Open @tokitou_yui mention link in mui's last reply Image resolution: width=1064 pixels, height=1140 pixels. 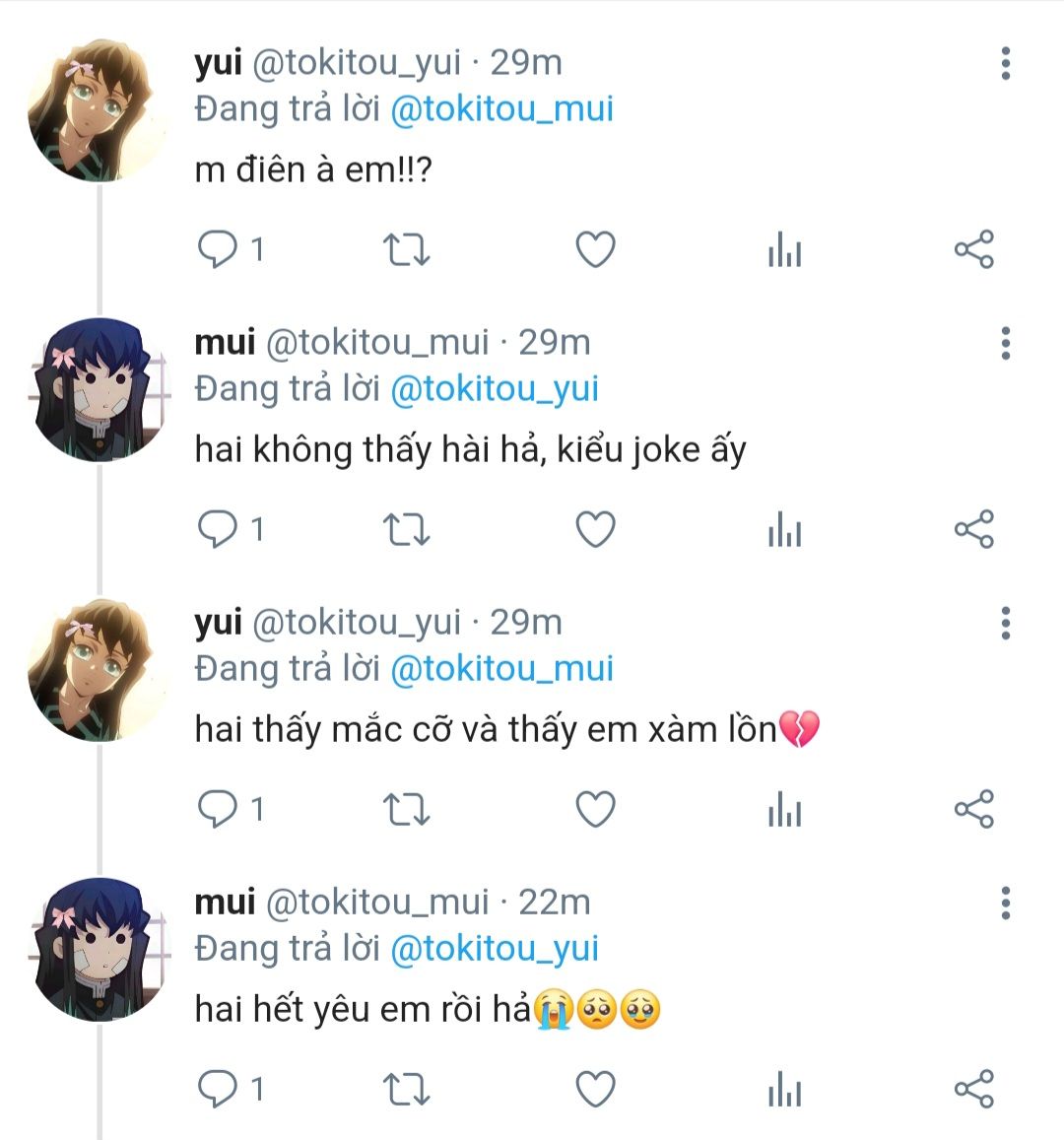point(495,948)
